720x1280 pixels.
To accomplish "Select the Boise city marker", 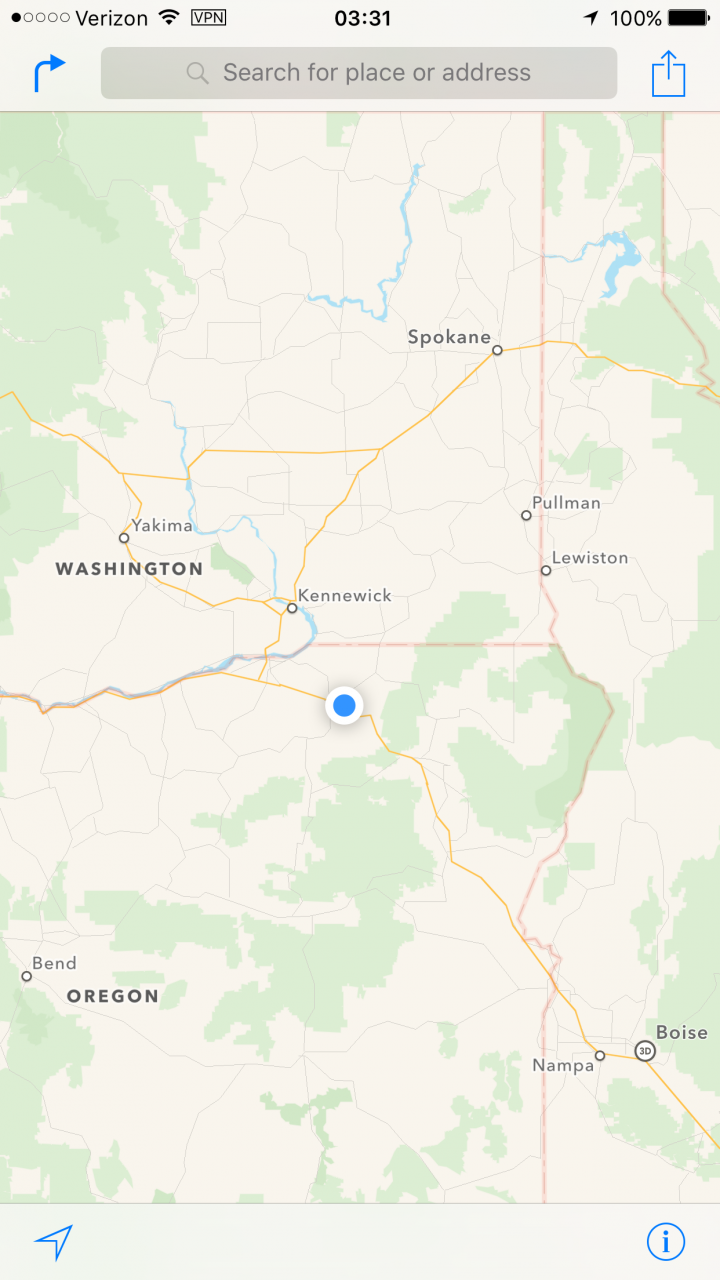I will pyautogui.click(x=645, y=1050).
